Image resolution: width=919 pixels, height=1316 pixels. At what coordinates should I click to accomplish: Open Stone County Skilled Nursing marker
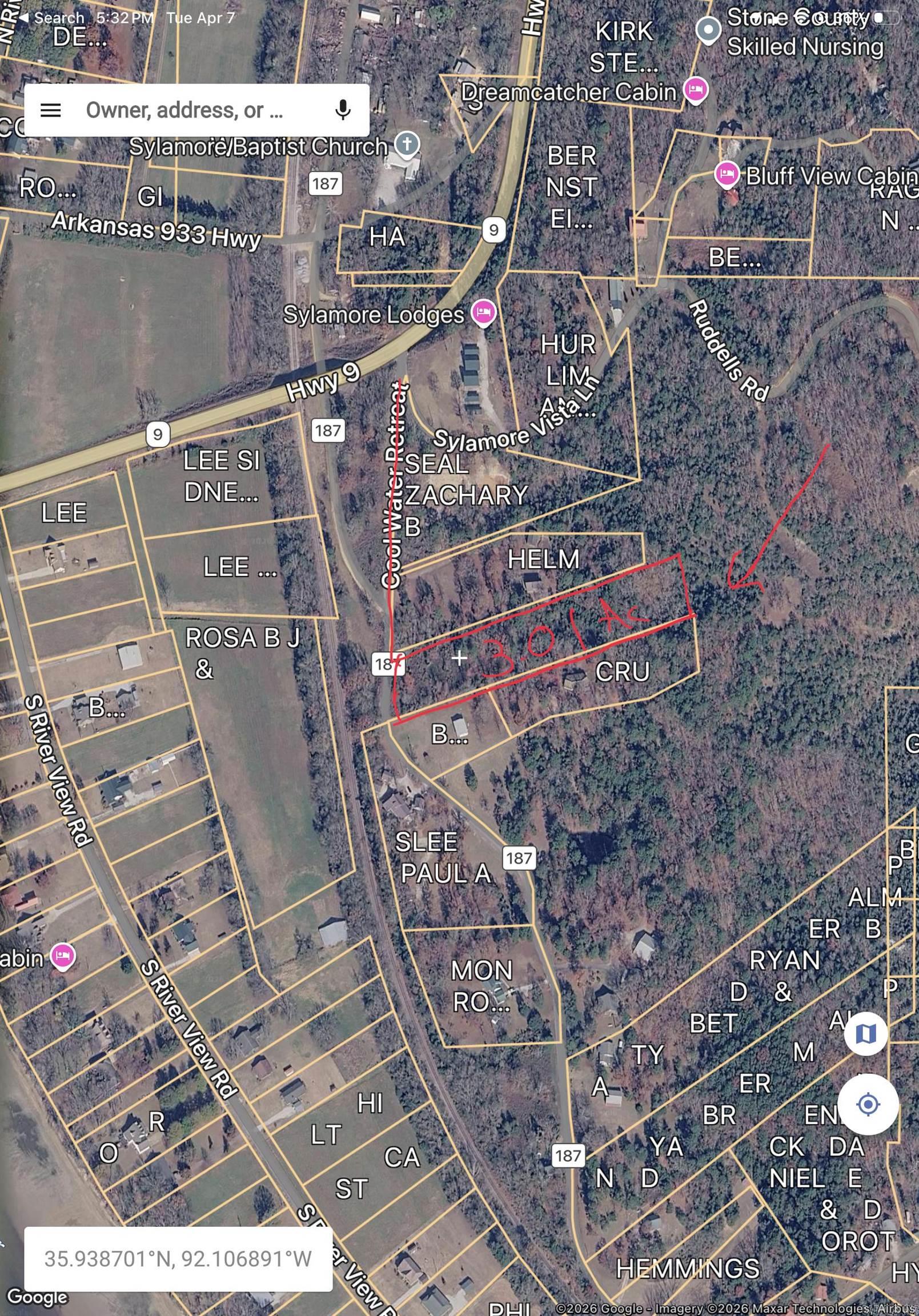[708, 29]
